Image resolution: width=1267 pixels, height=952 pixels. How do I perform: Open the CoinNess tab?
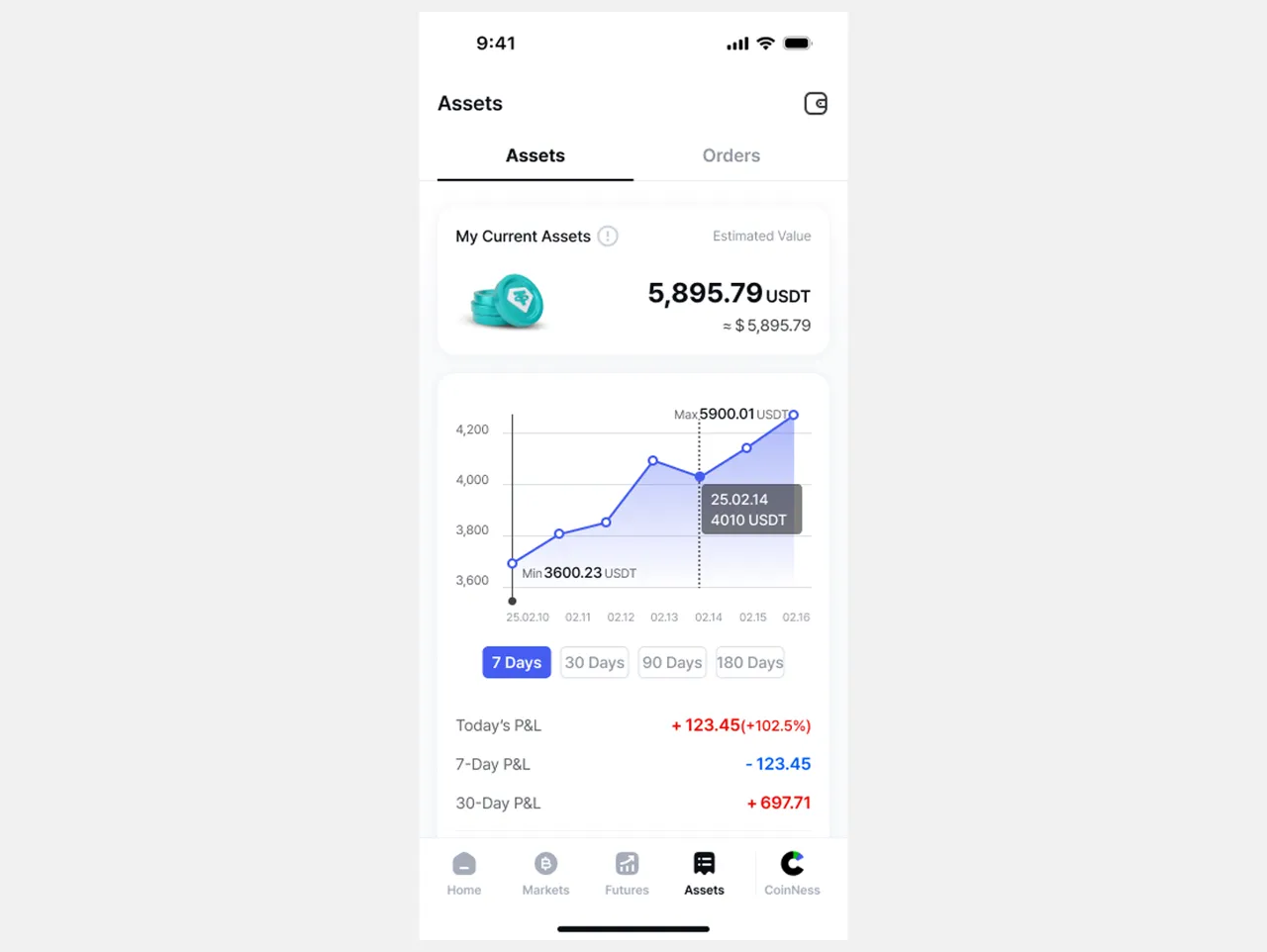click(x=792, y=873)
